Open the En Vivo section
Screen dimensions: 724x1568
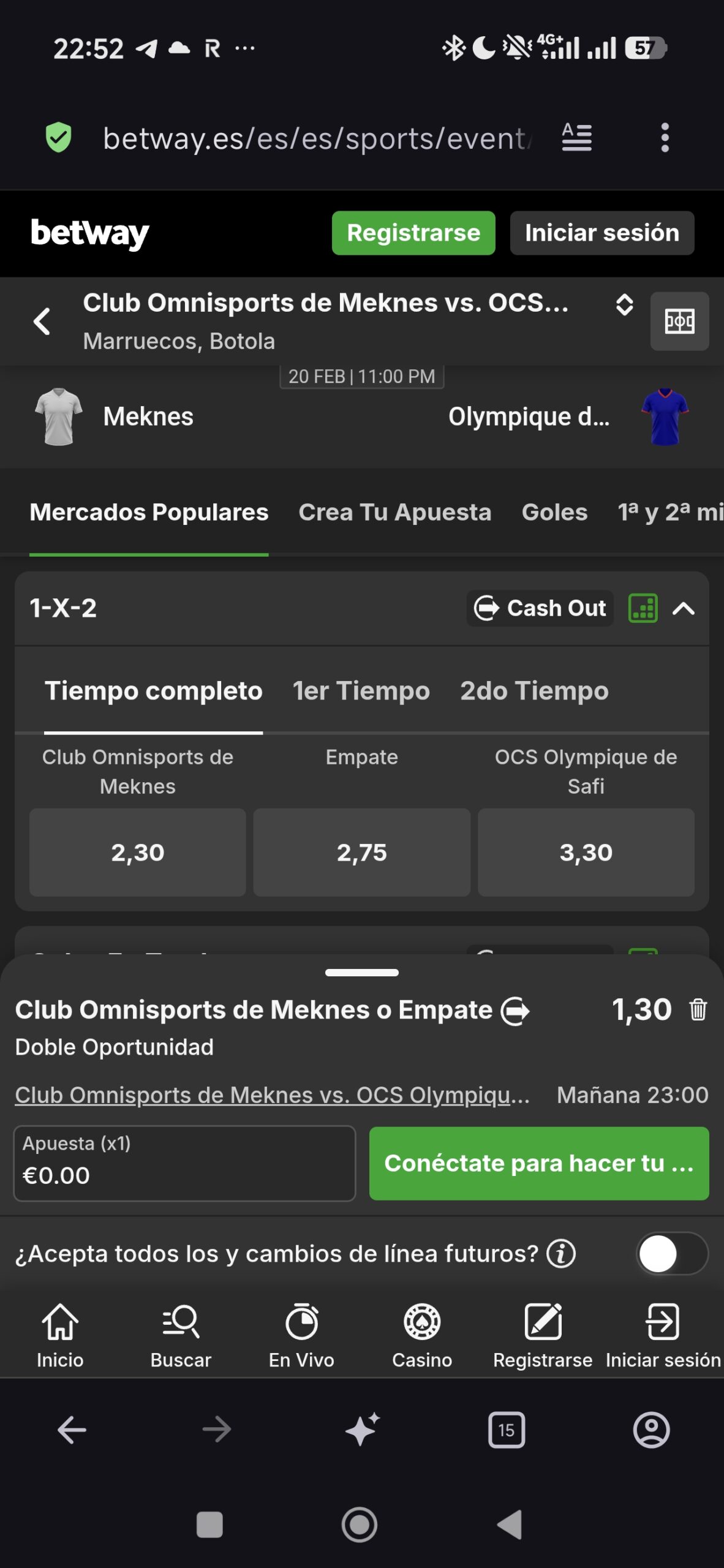click(301, 1335)
